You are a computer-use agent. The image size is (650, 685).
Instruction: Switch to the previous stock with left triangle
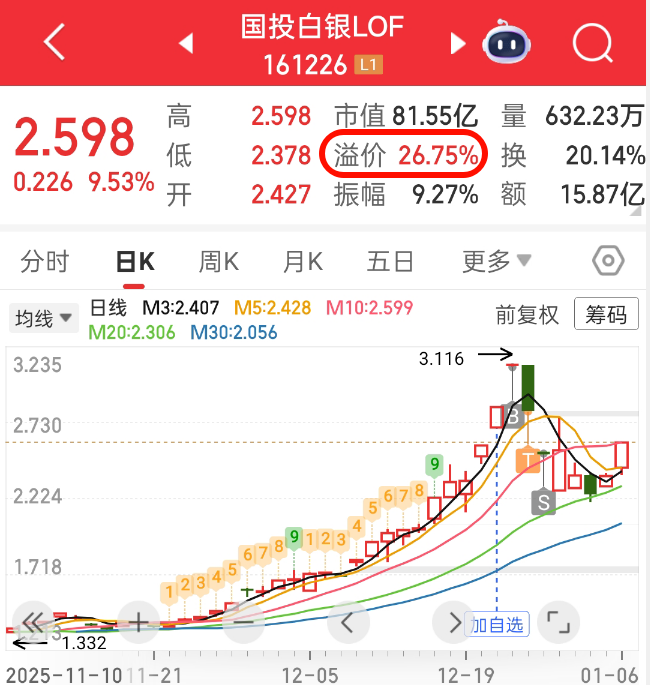point(185,43)
